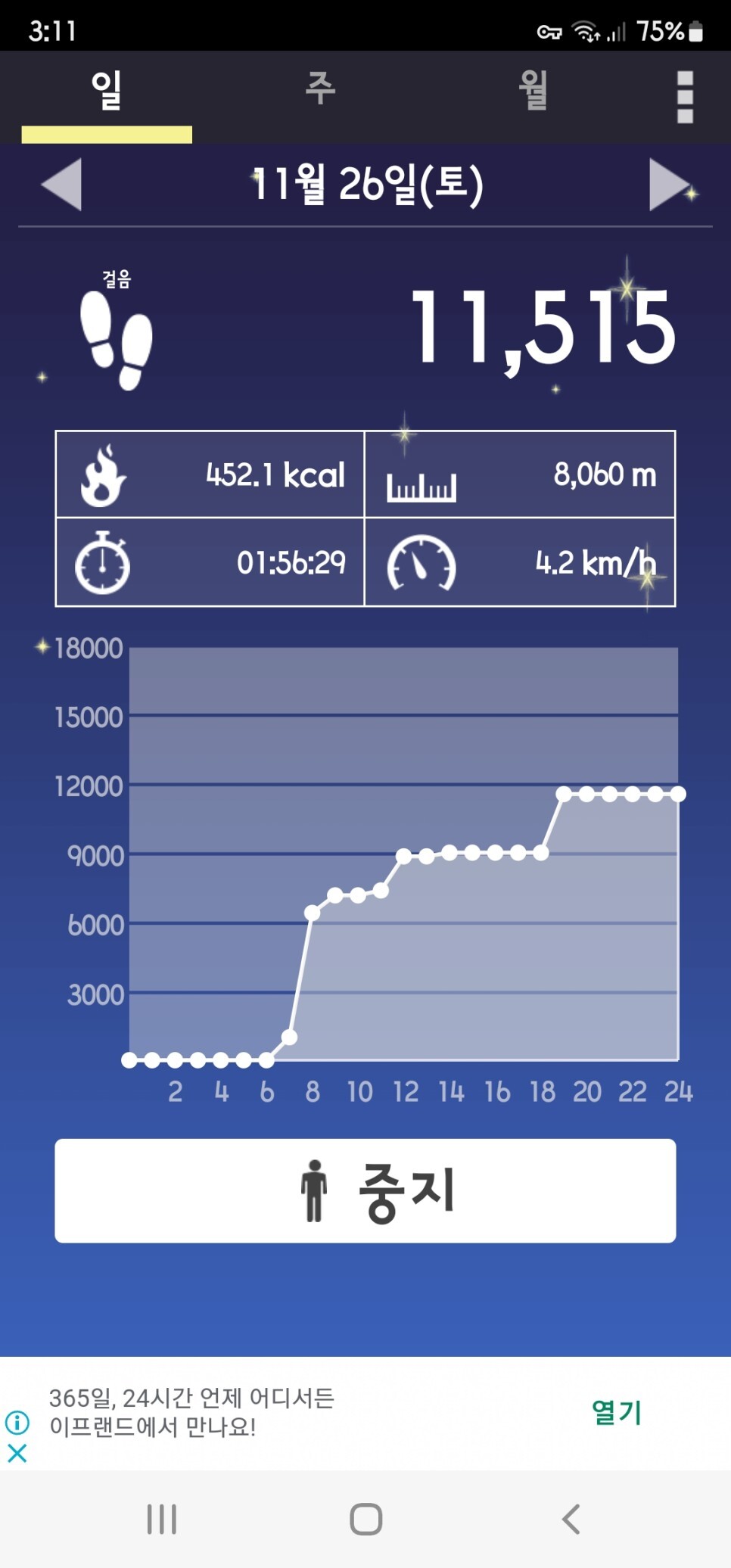
Task: Return to the home screen
Action: (365, 1519)
